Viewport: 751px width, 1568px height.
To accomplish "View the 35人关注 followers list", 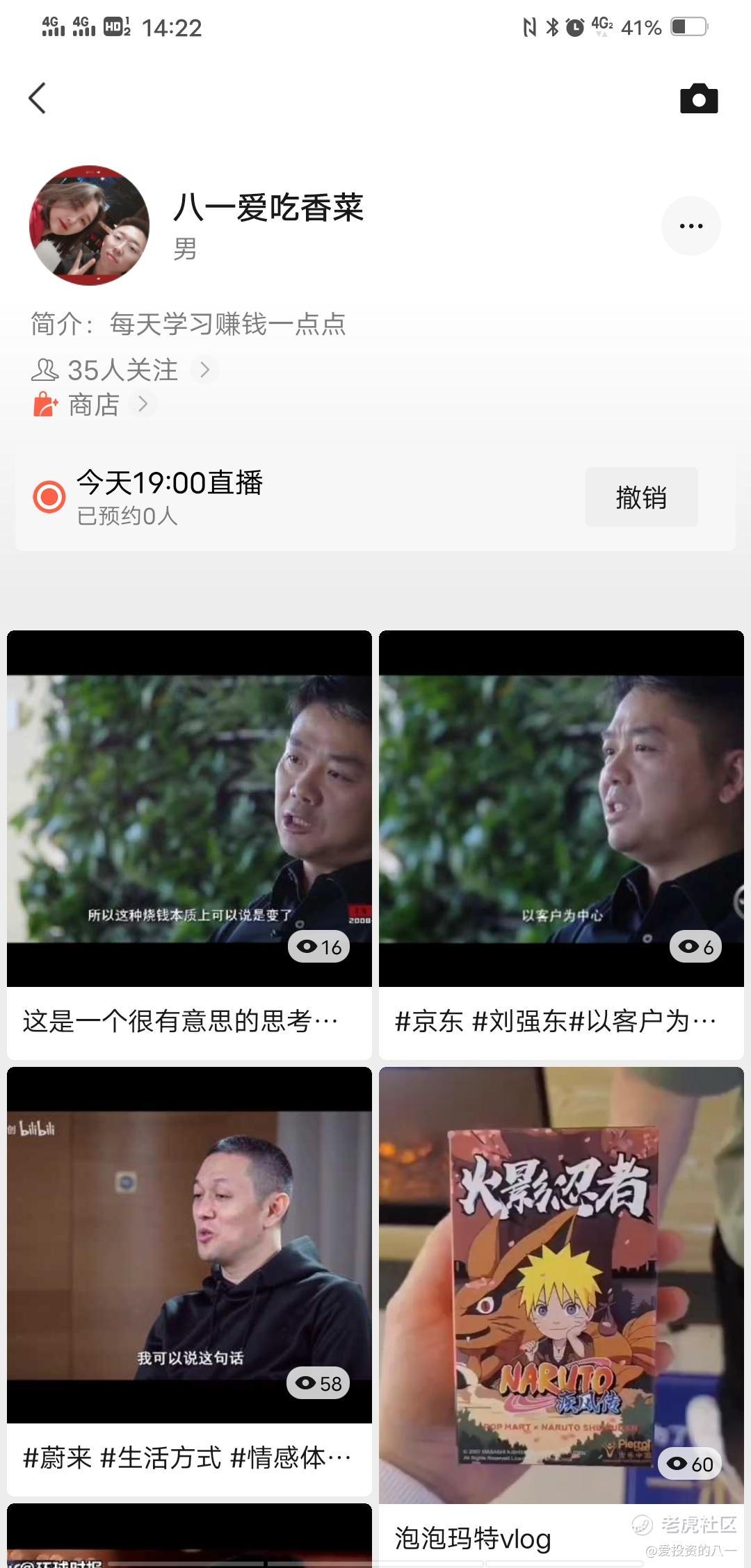I will 122,370.
